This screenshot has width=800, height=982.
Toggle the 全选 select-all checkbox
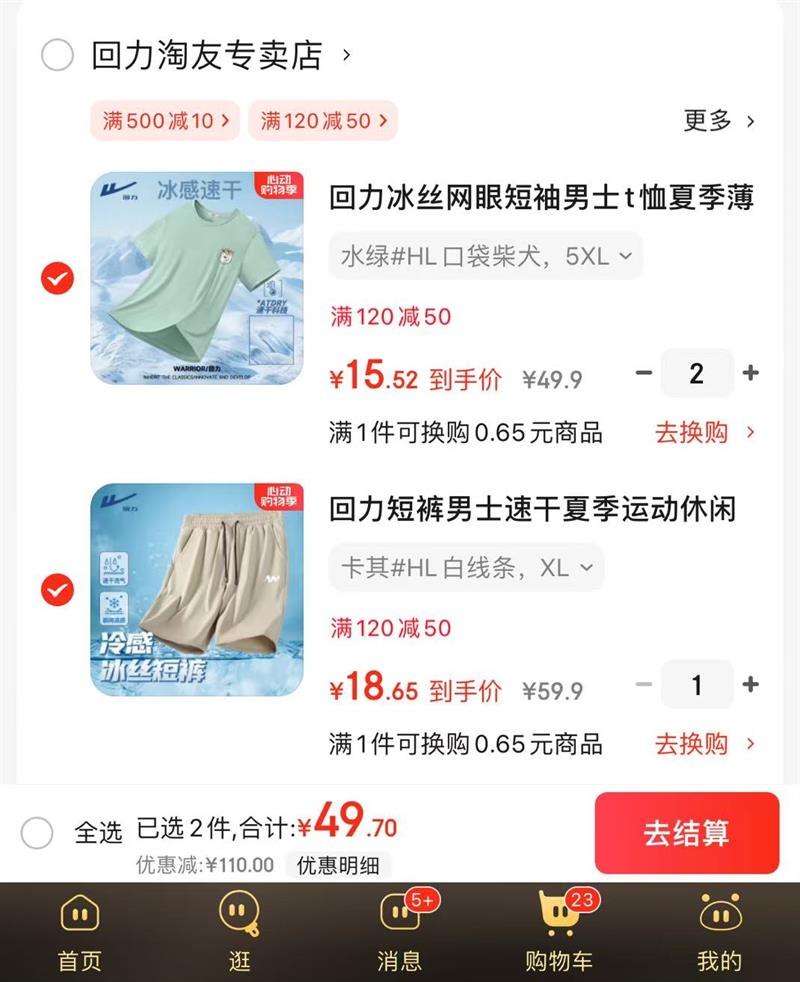pos(37,832)
